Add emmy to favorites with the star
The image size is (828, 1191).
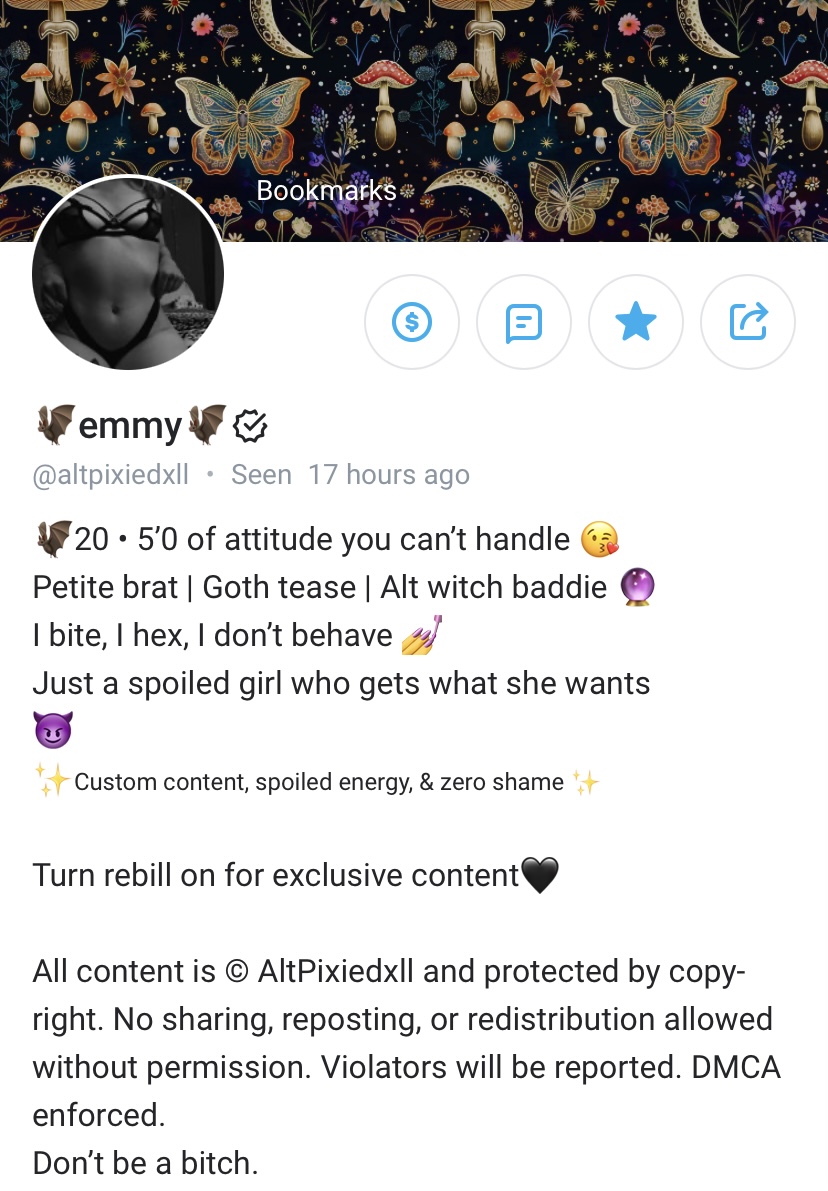(x=636, y=322)
